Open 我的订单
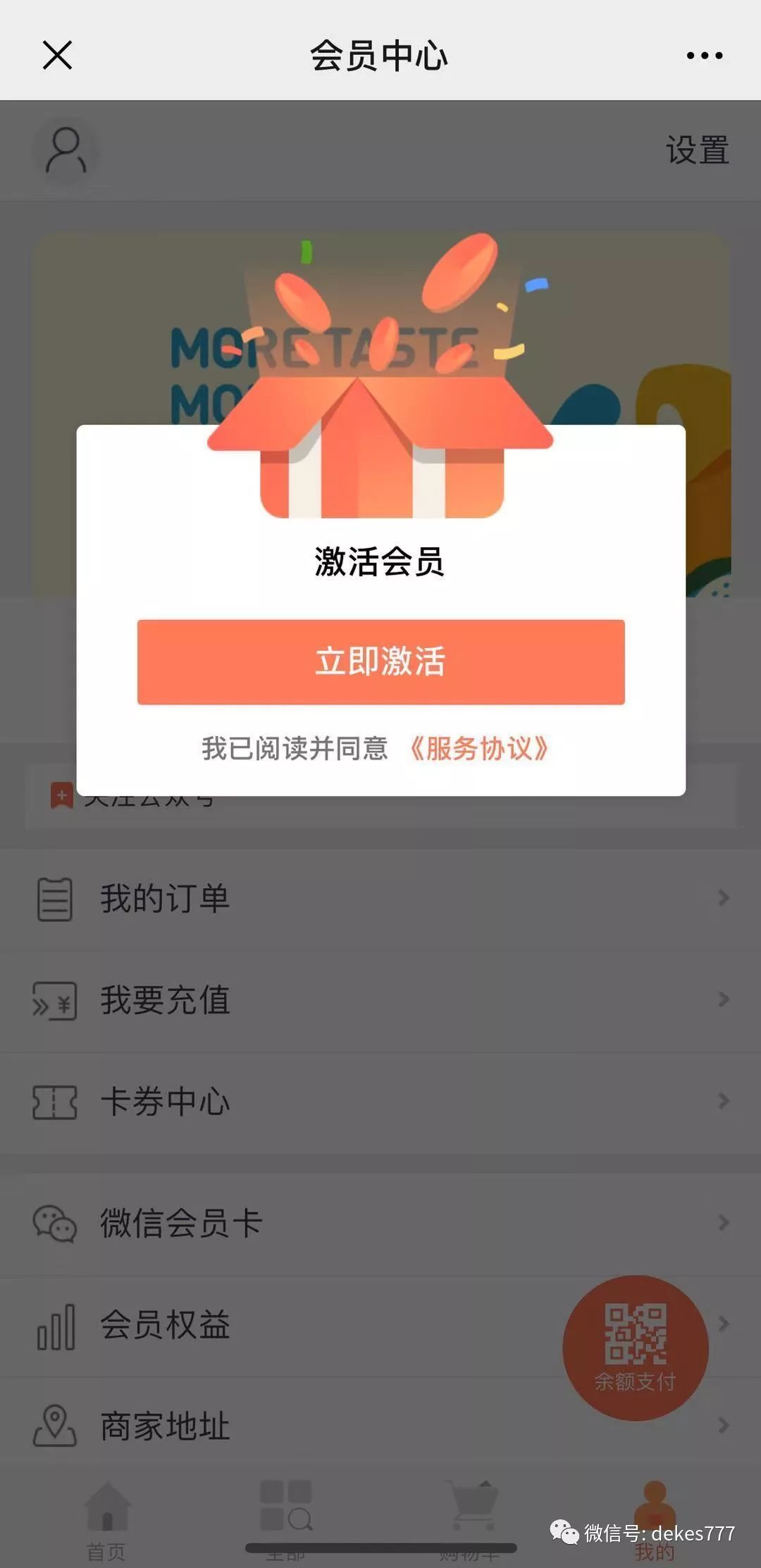The width and height of the screenshot is (761, 1568). click(x=380, y=898)
